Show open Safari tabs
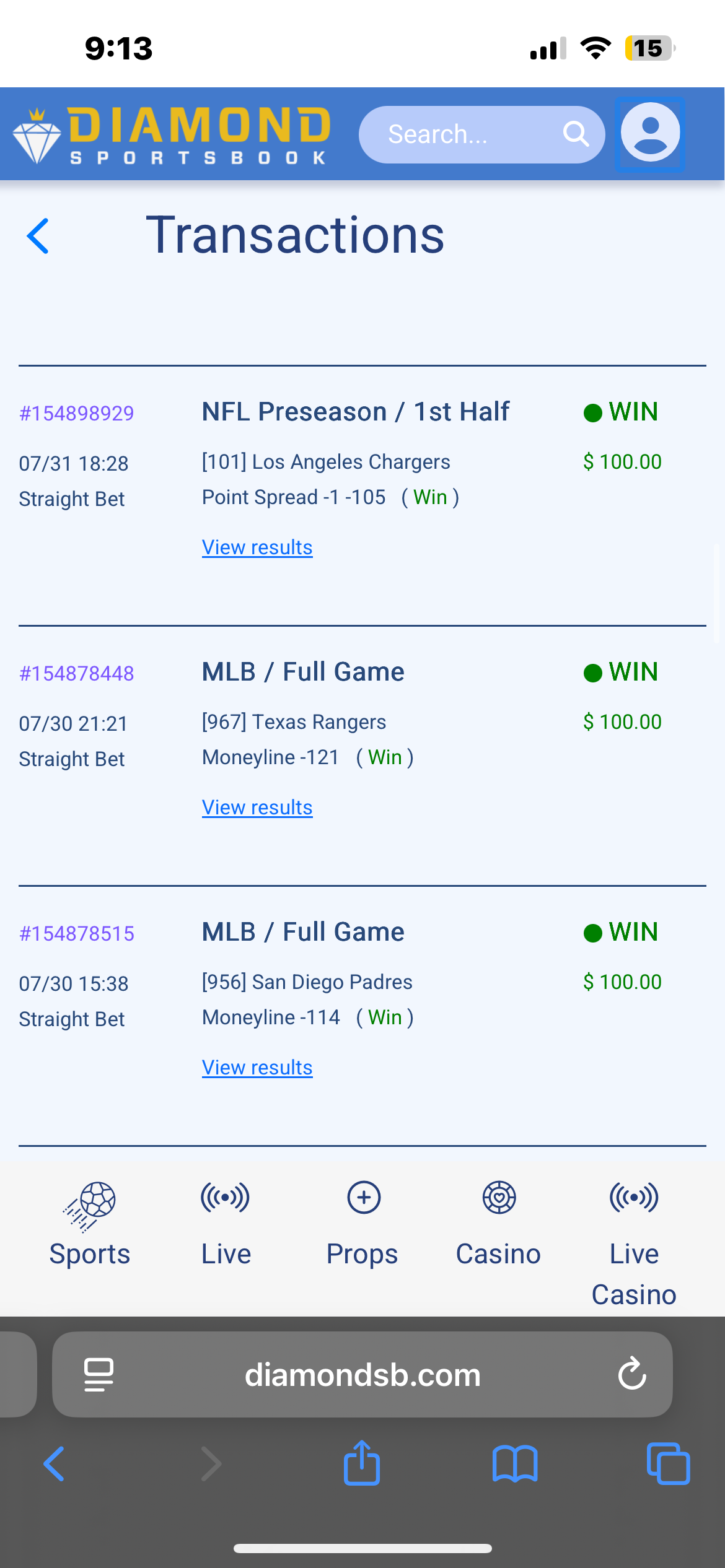 click(668, 1463)
